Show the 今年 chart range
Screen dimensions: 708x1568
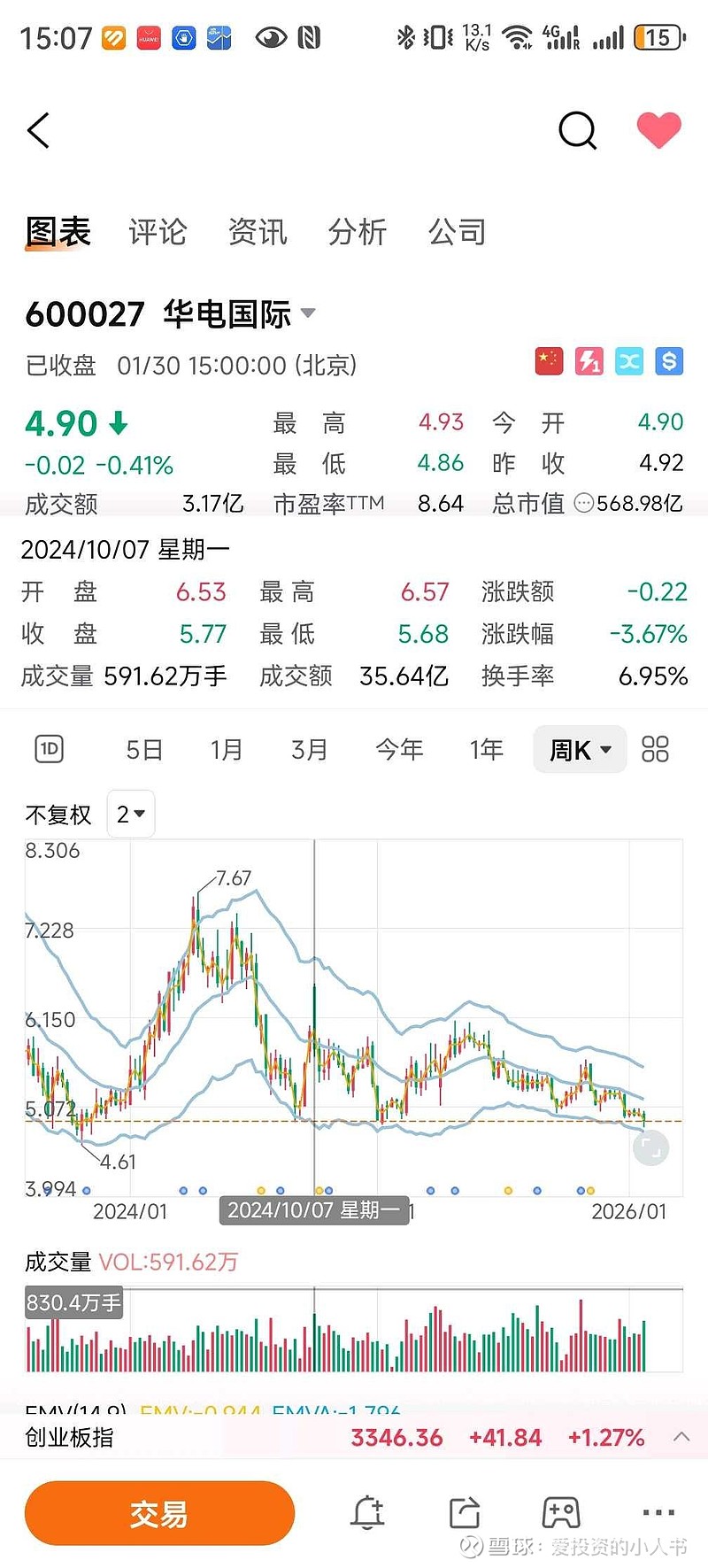[x=399, y=750]
